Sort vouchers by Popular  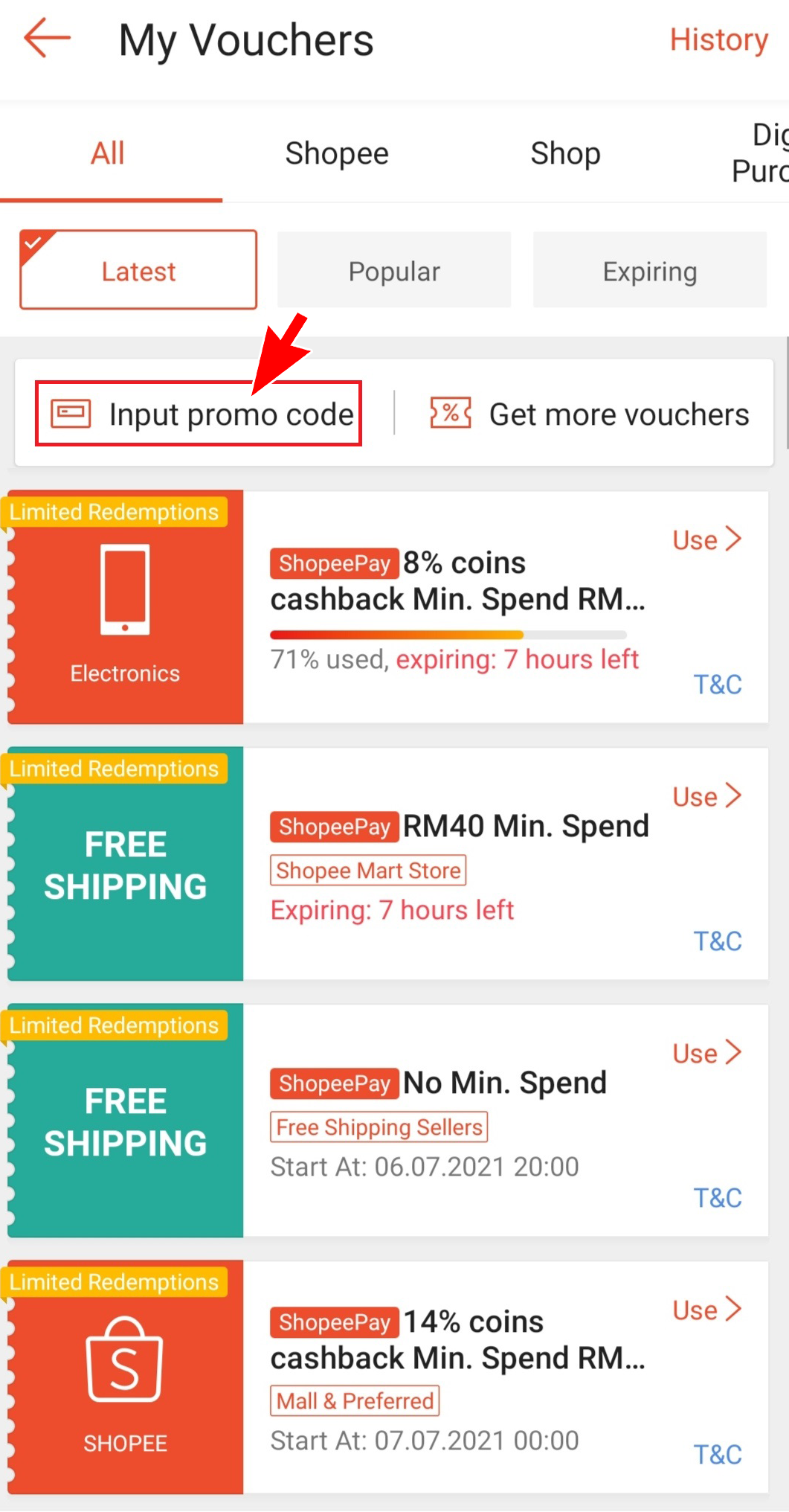(x=394, y=271)
